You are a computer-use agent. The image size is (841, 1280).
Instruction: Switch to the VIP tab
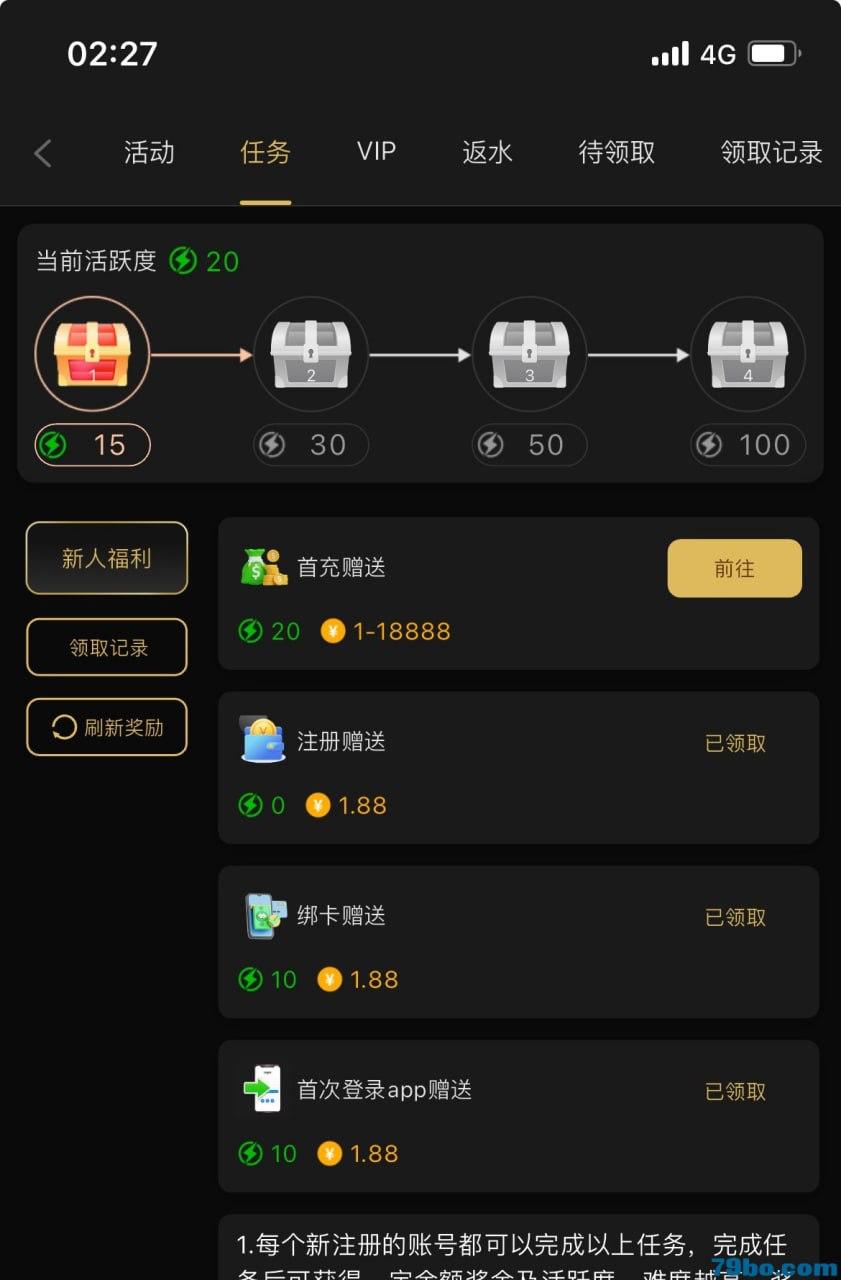tap(376, 152)
